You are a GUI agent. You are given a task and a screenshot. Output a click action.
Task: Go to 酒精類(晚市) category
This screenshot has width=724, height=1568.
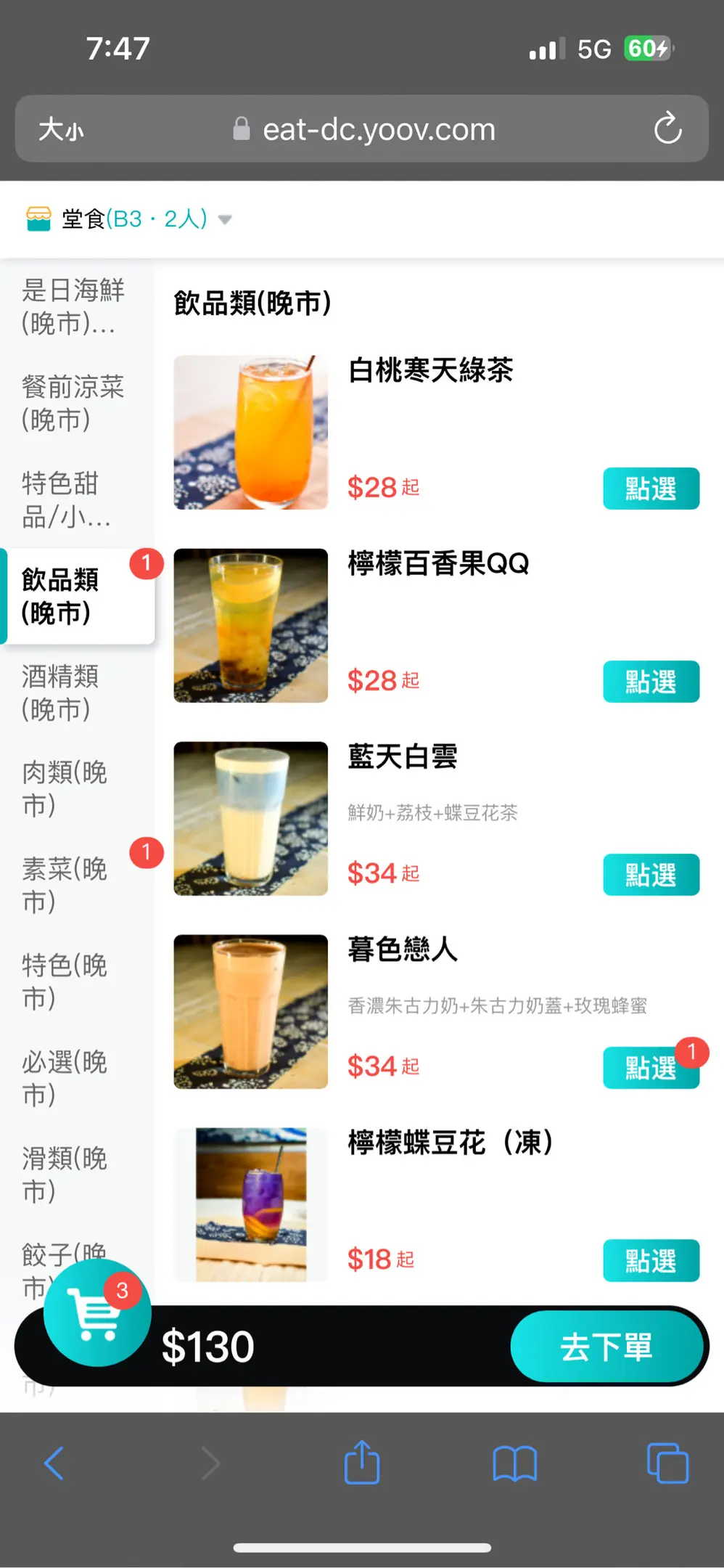[x=61, y=693]
